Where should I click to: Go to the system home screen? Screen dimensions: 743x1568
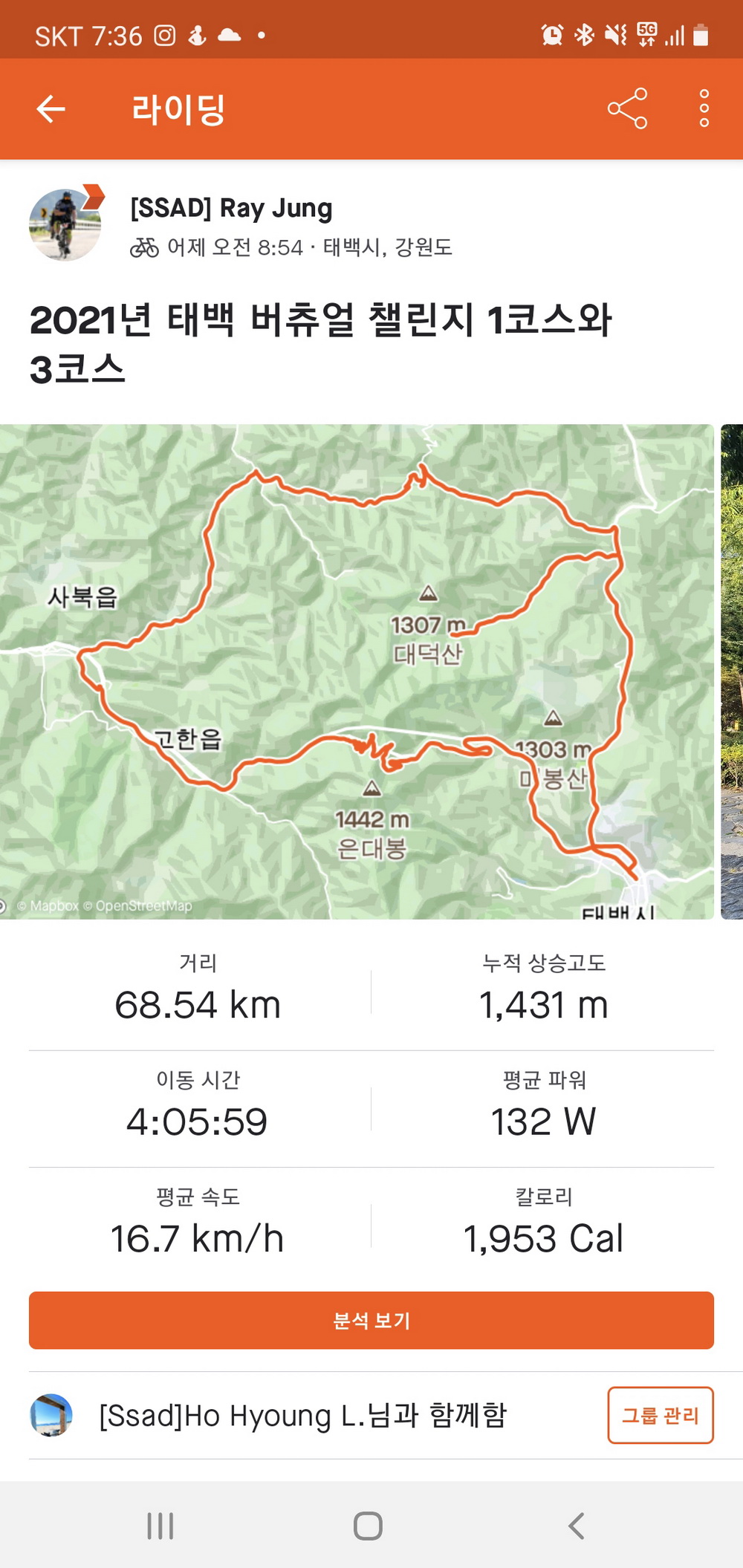[368, 1526]
